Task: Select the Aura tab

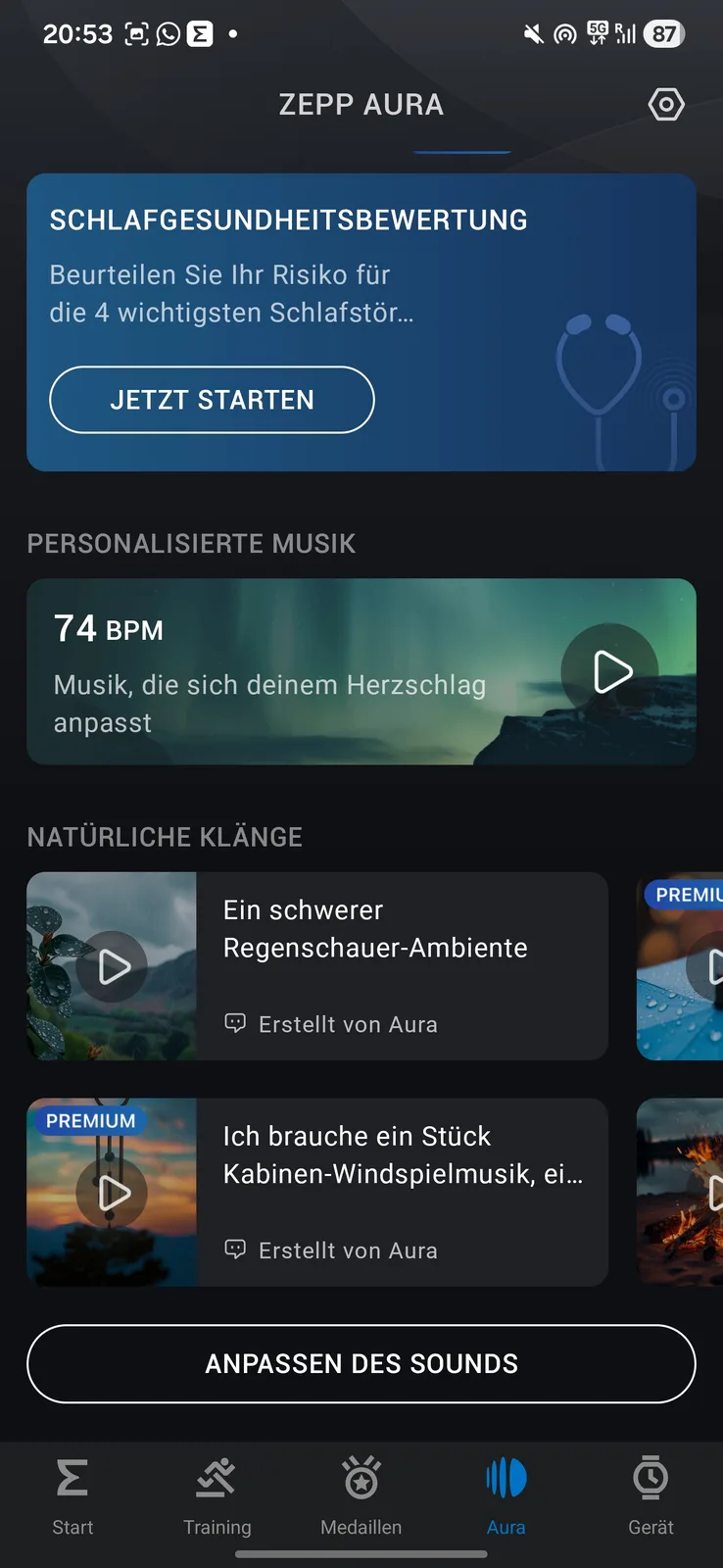Action: point(506,1497)
